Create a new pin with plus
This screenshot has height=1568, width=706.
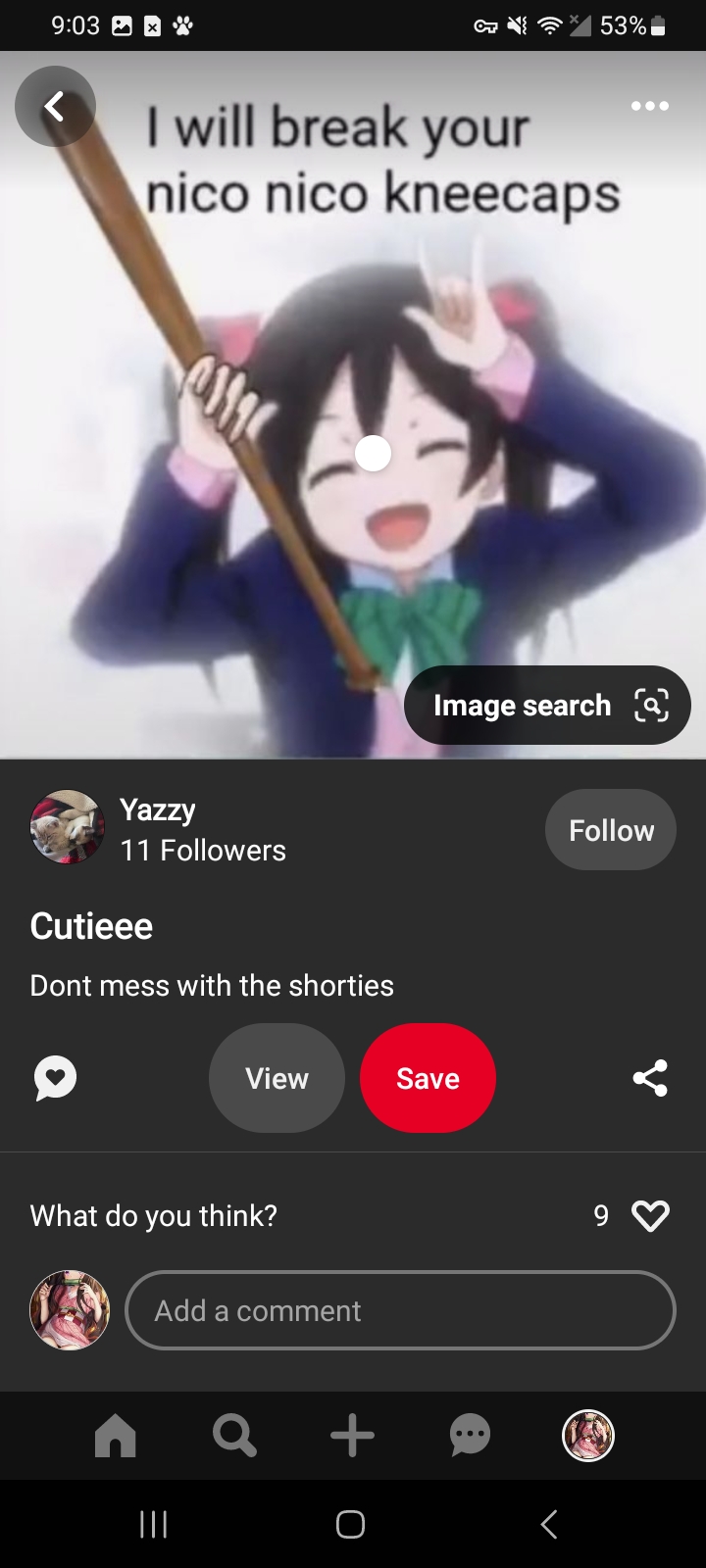[x=352, y=1437]
